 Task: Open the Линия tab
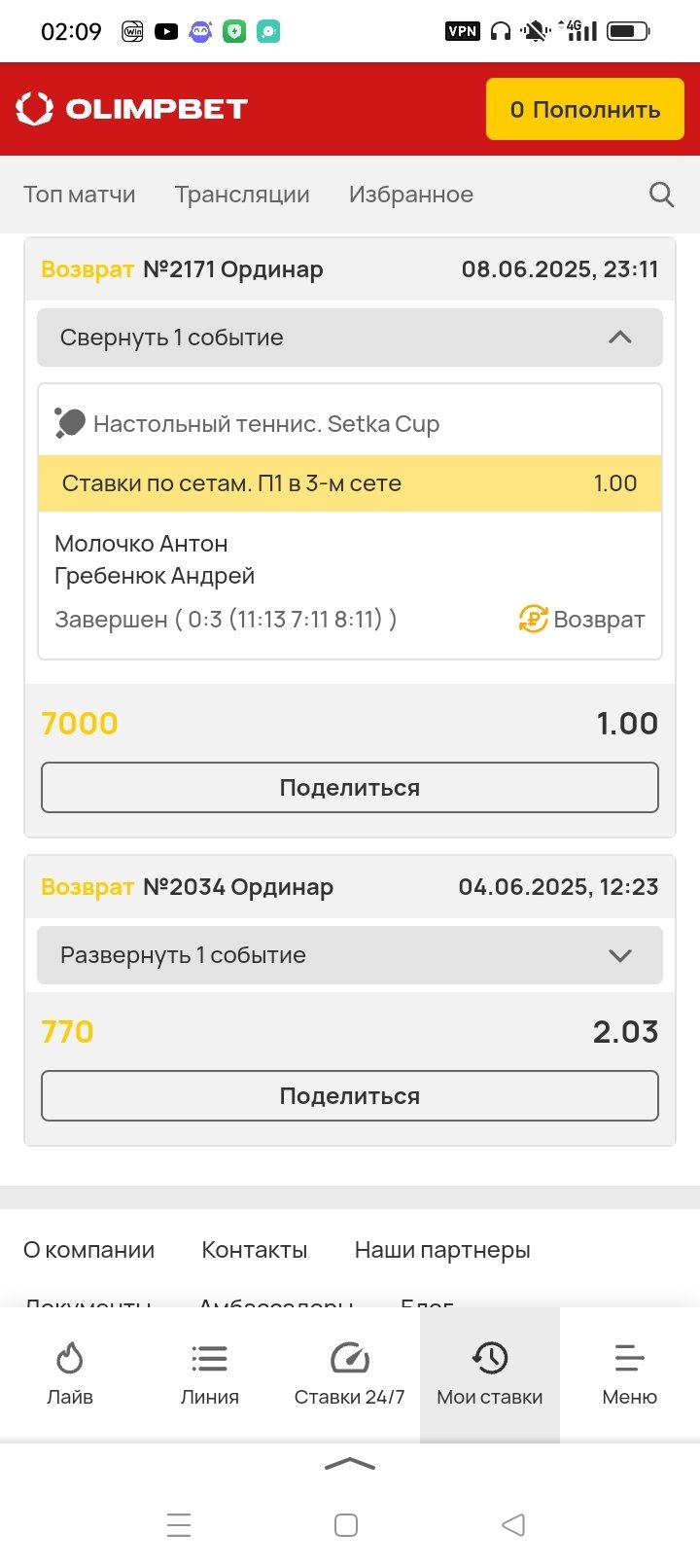click(210, 1373)
